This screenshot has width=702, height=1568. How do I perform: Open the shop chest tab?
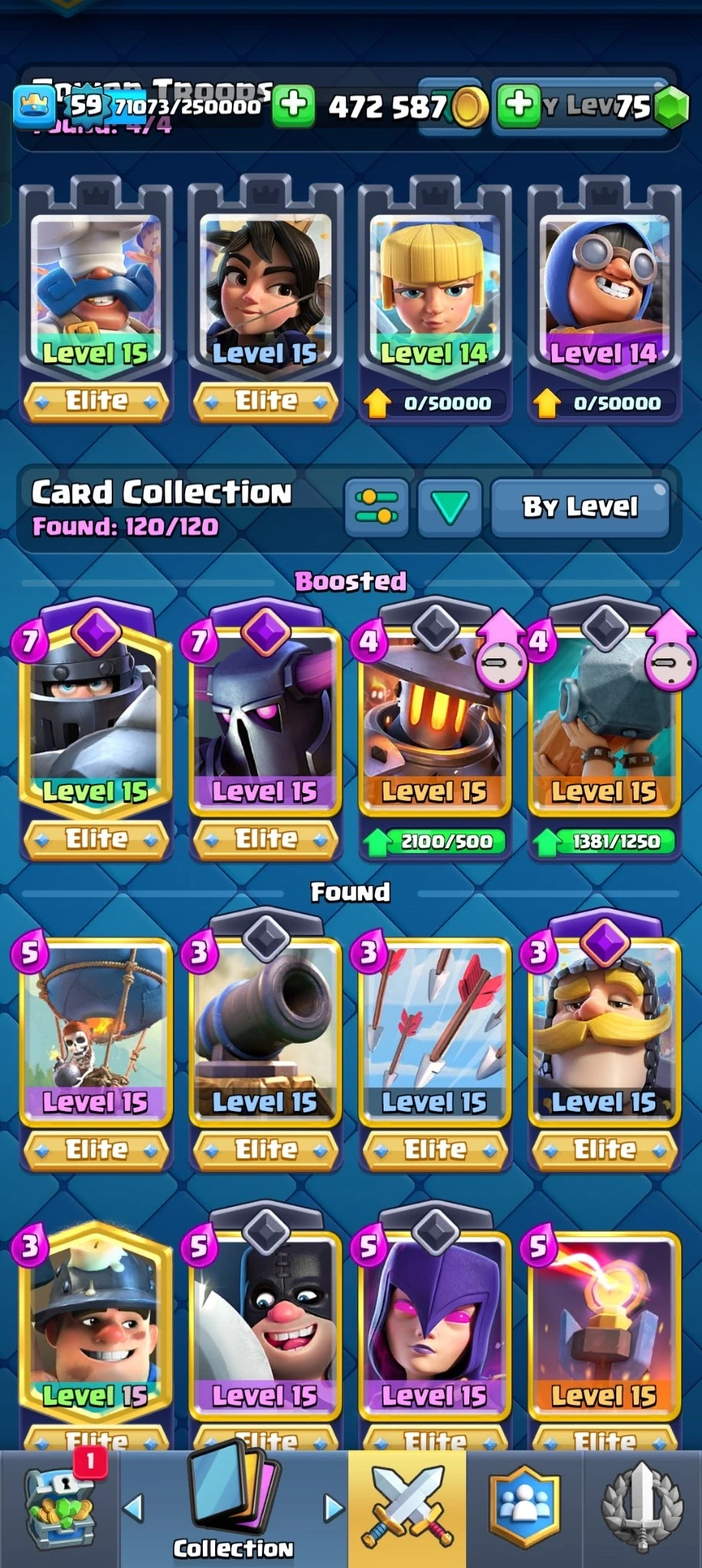click(60, 1510)
